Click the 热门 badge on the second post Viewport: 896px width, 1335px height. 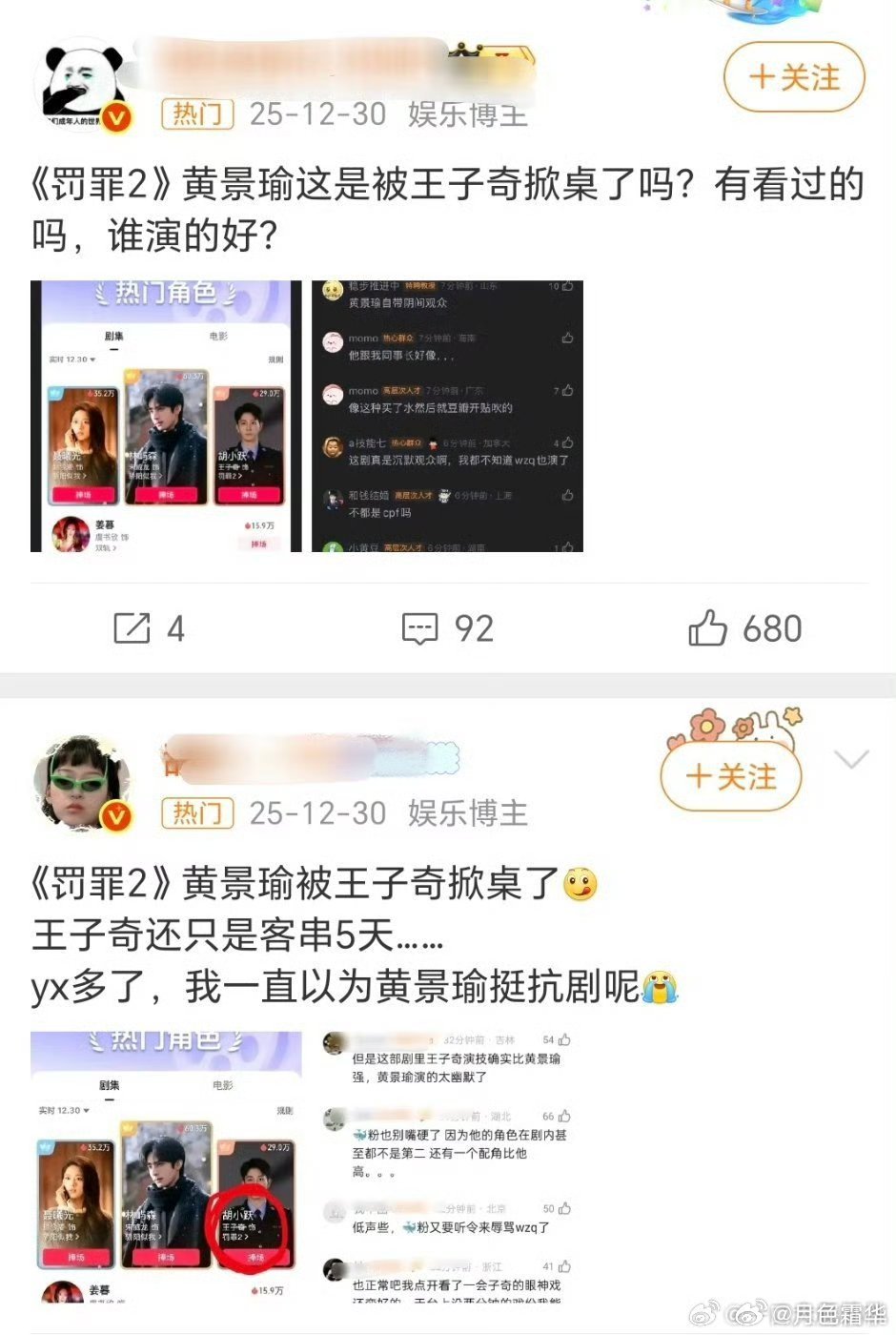tap(197, 813)
